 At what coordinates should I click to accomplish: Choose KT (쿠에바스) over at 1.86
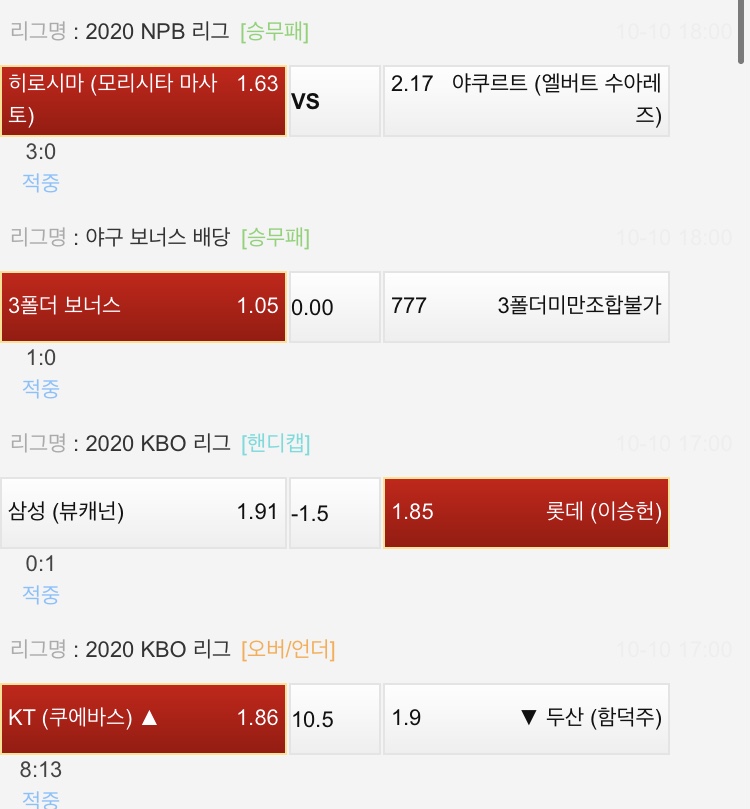pos(143,717)
